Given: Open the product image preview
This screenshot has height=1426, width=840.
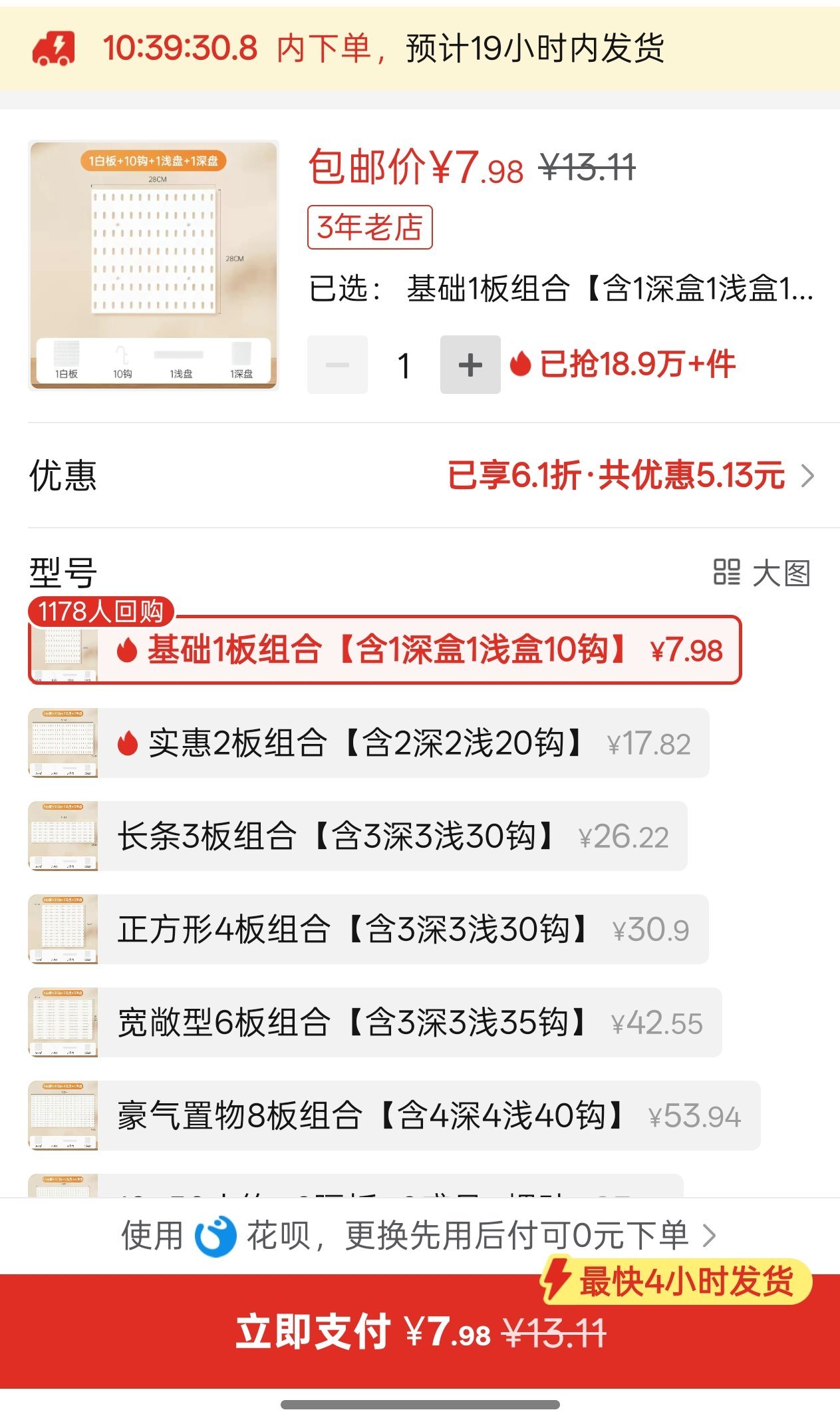Looking at the screenshot, I should pos(153,264).
